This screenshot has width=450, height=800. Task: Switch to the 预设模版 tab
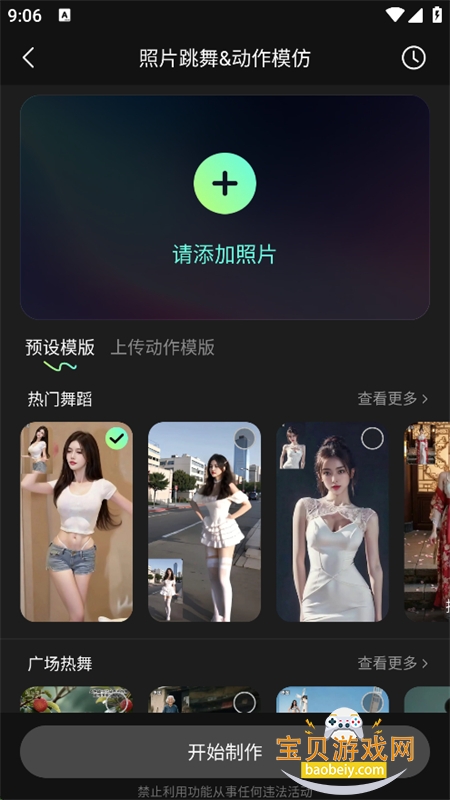point(60,347)
